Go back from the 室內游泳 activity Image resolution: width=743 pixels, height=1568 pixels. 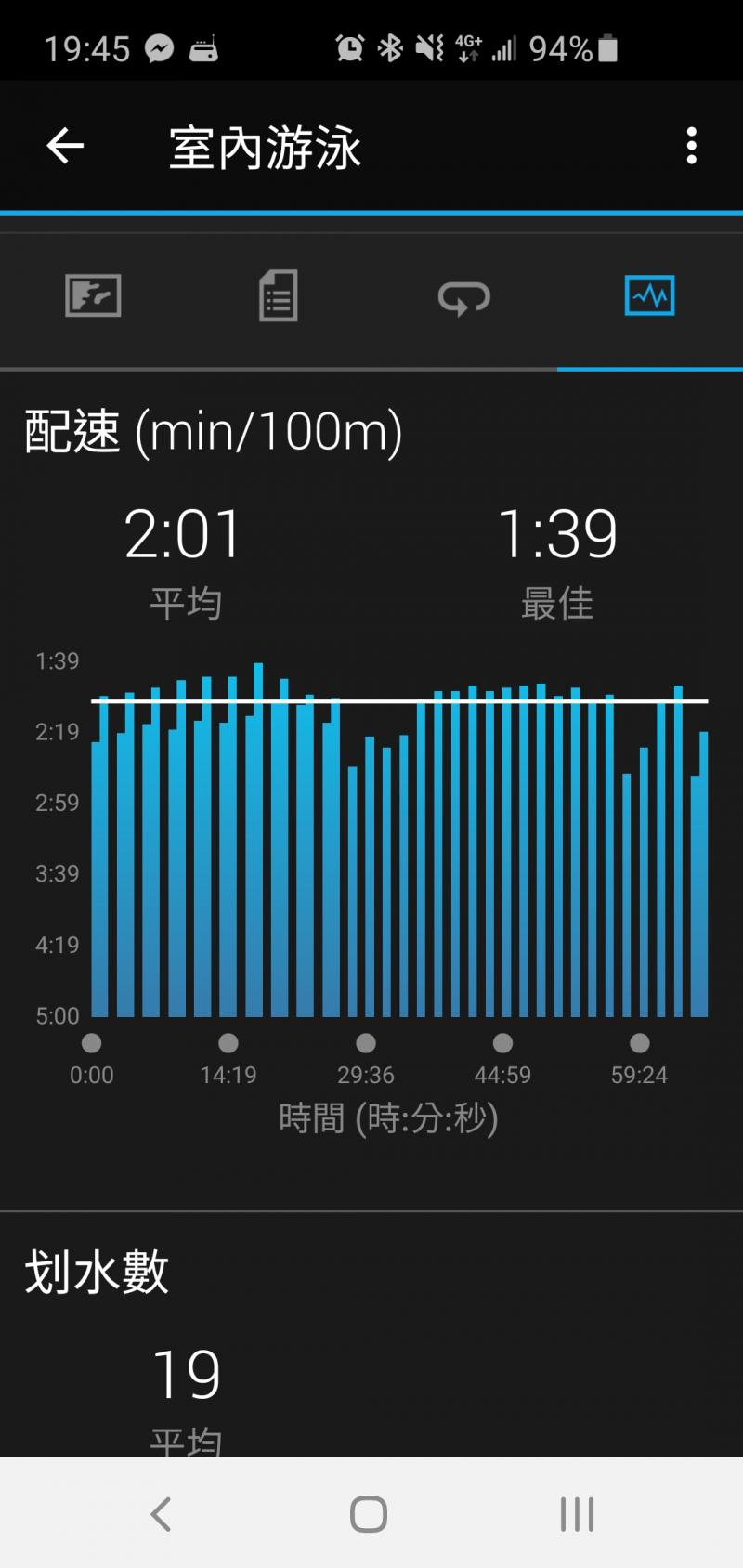click(65, 147)
